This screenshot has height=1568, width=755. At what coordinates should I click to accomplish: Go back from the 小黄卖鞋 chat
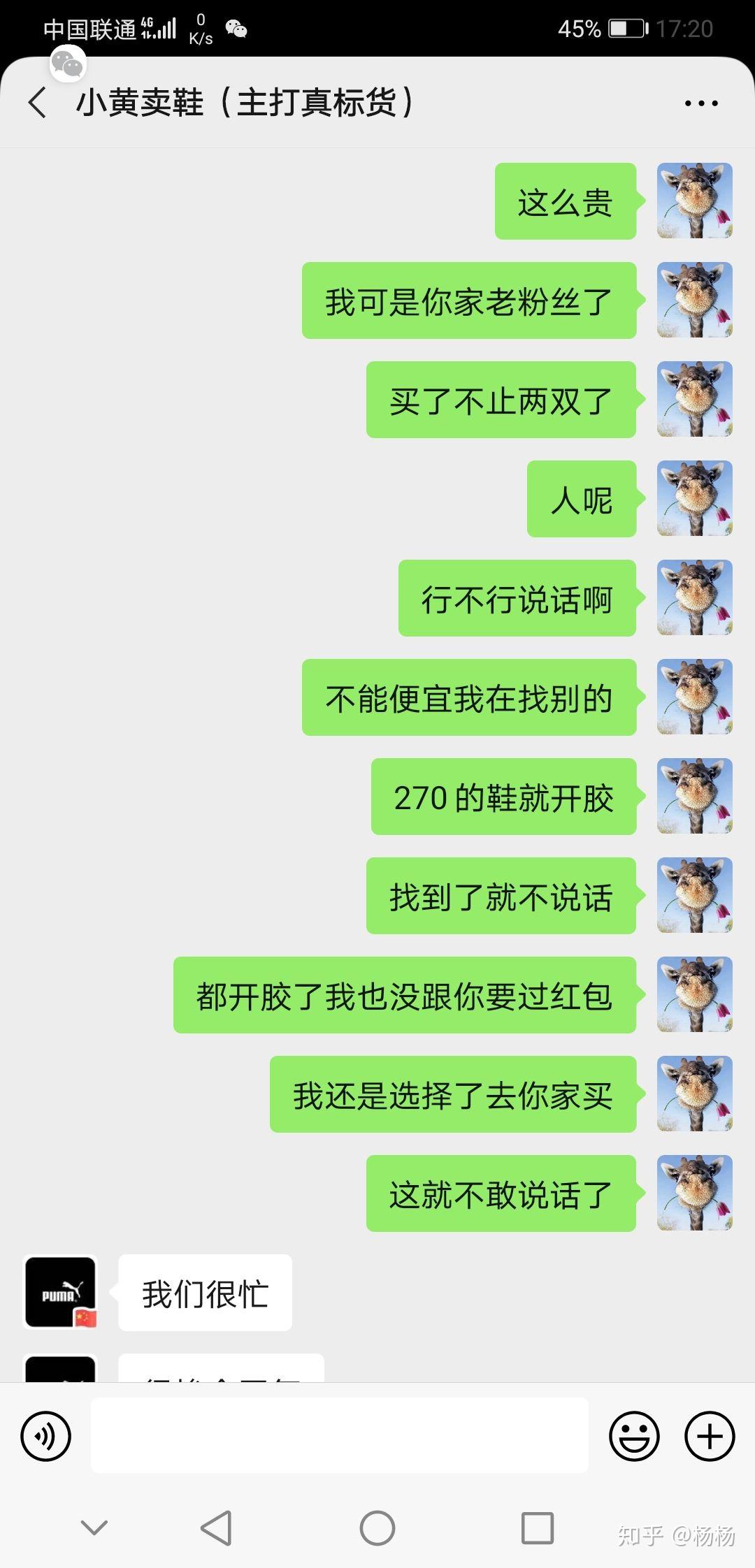click(38, 103)
